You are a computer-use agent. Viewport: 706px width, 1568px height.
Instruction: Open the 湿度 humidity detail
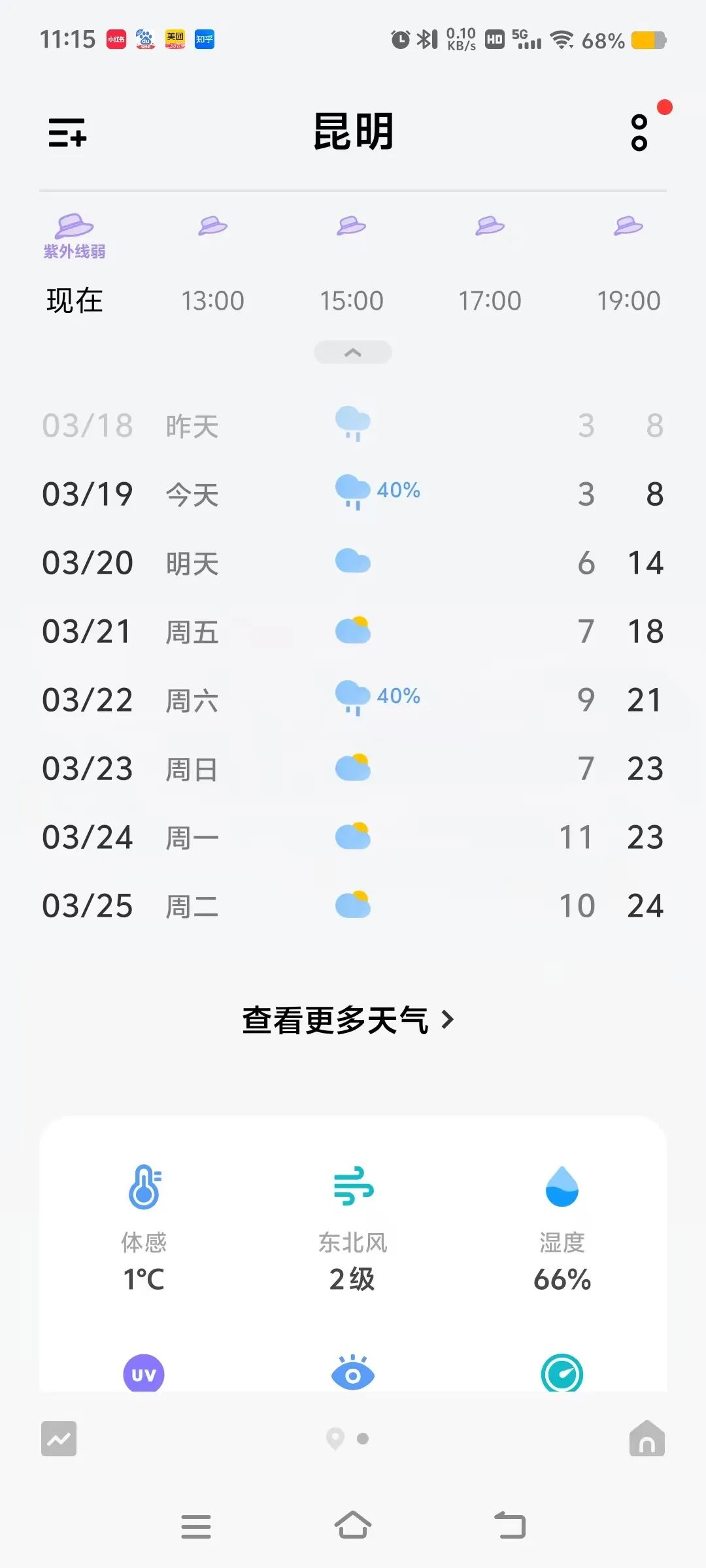click(x=562, y=1228)
